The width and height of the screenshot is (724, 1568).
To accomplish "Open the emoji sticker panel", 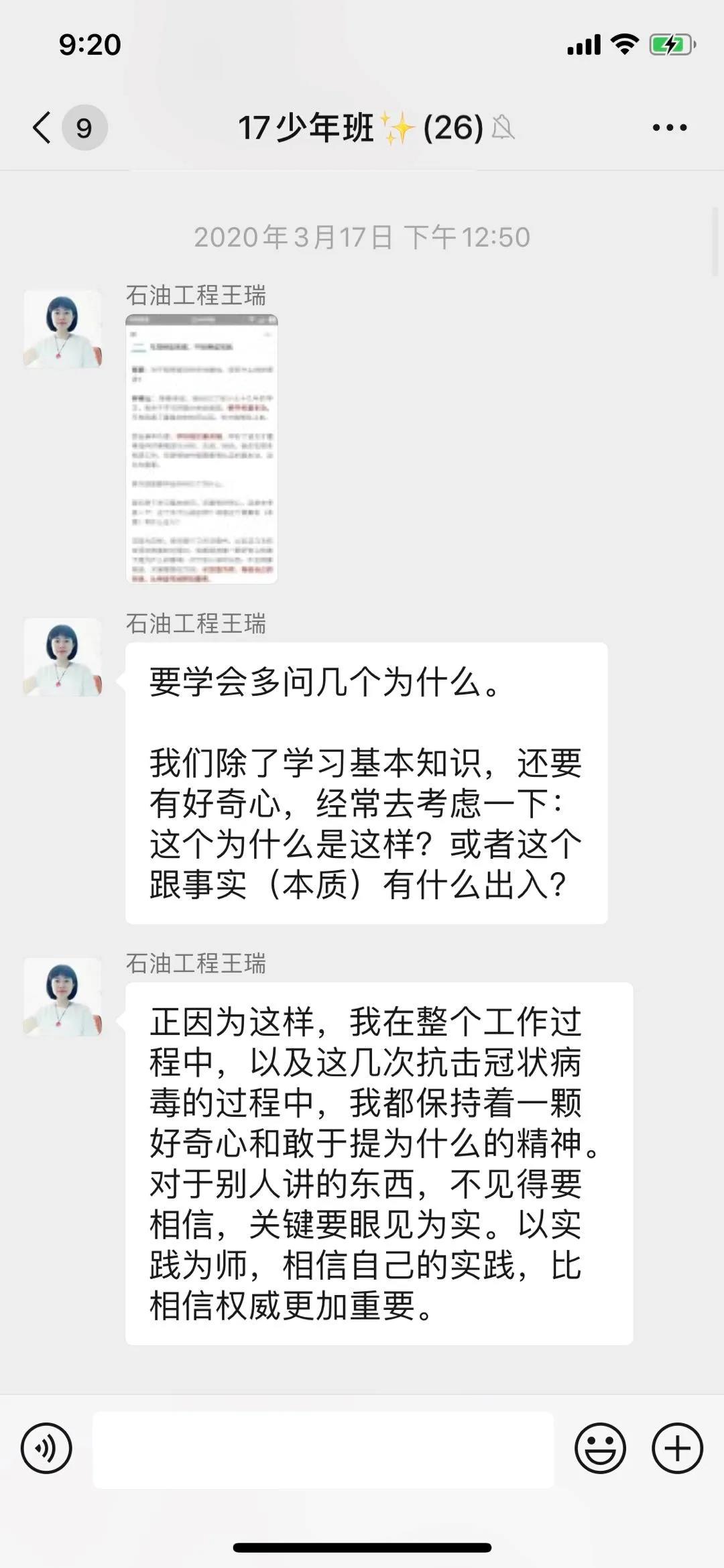I will pos(600,1448).
